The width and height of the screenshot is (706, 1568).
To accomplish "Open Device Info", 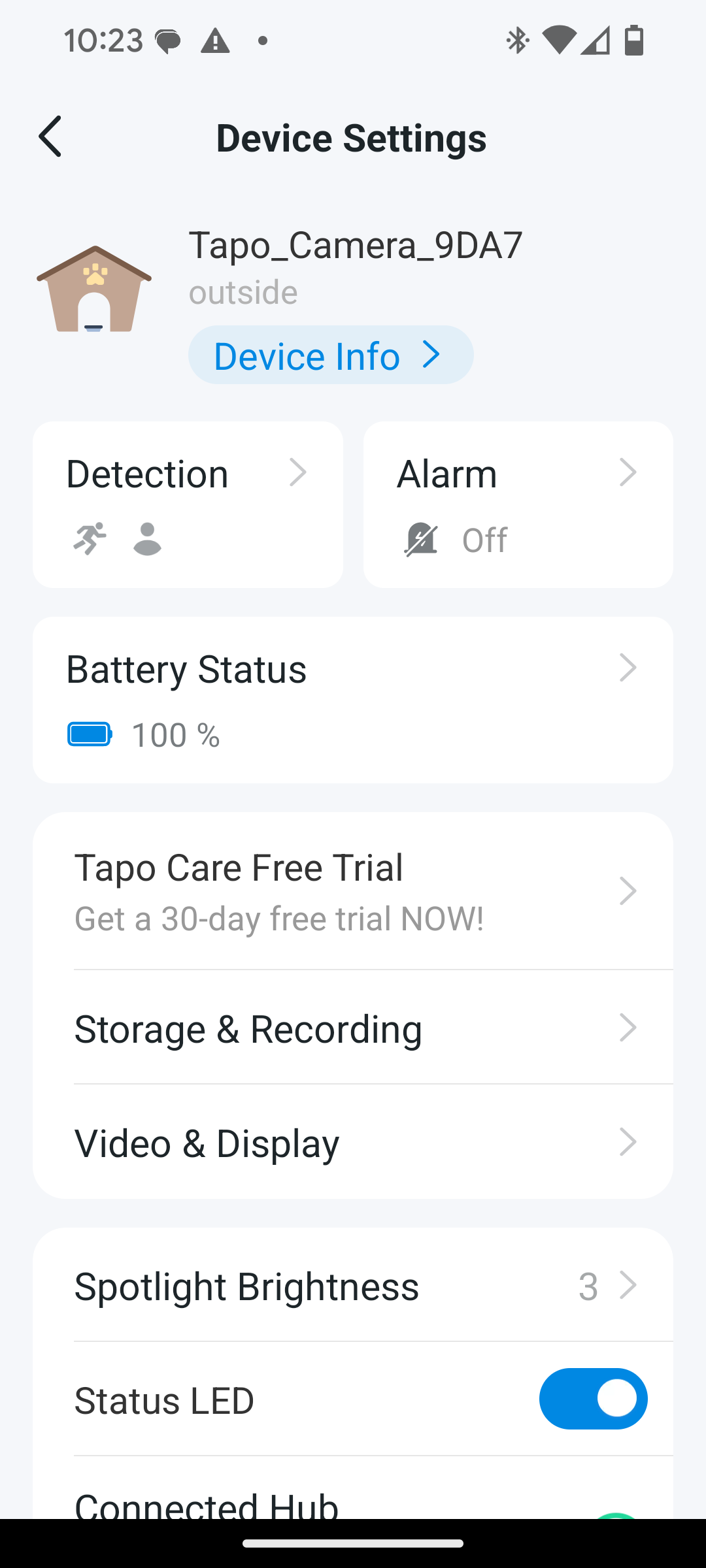I will point(330,355).
